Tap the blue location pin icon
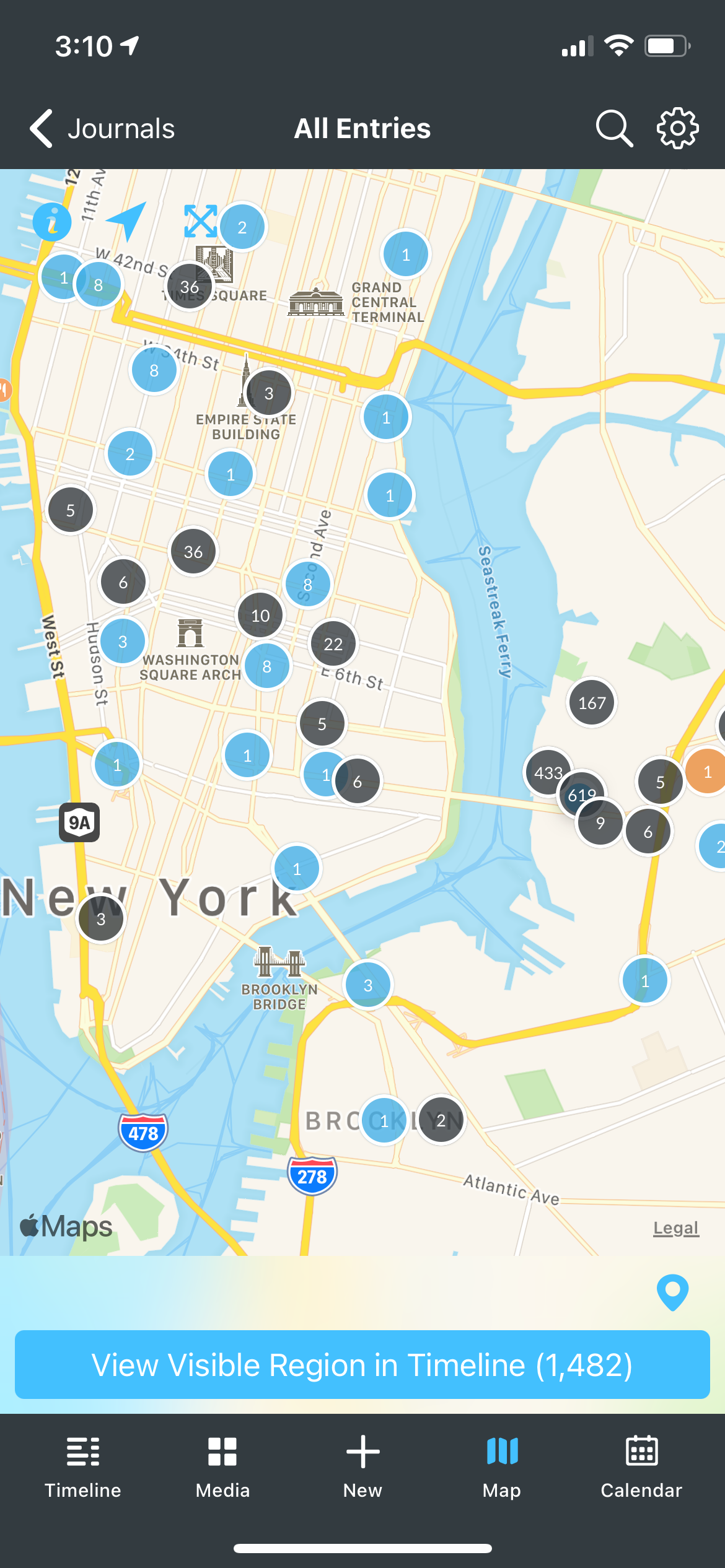Viewport: 725px width, 1568px height. pyautogui.click(x=672, y=1292)
